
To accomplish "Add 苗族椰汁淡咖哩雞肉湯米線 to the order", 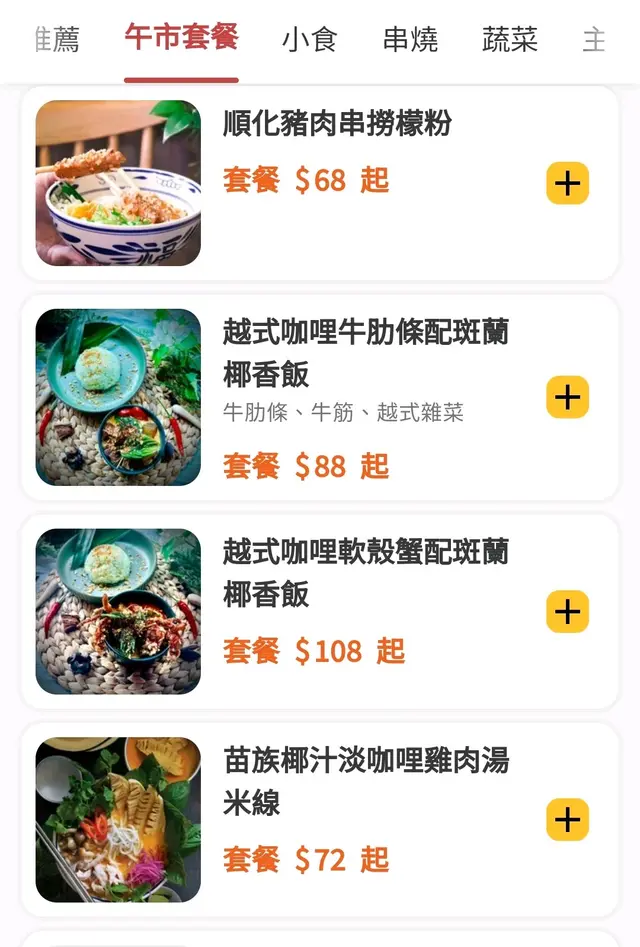I will 567,820.
